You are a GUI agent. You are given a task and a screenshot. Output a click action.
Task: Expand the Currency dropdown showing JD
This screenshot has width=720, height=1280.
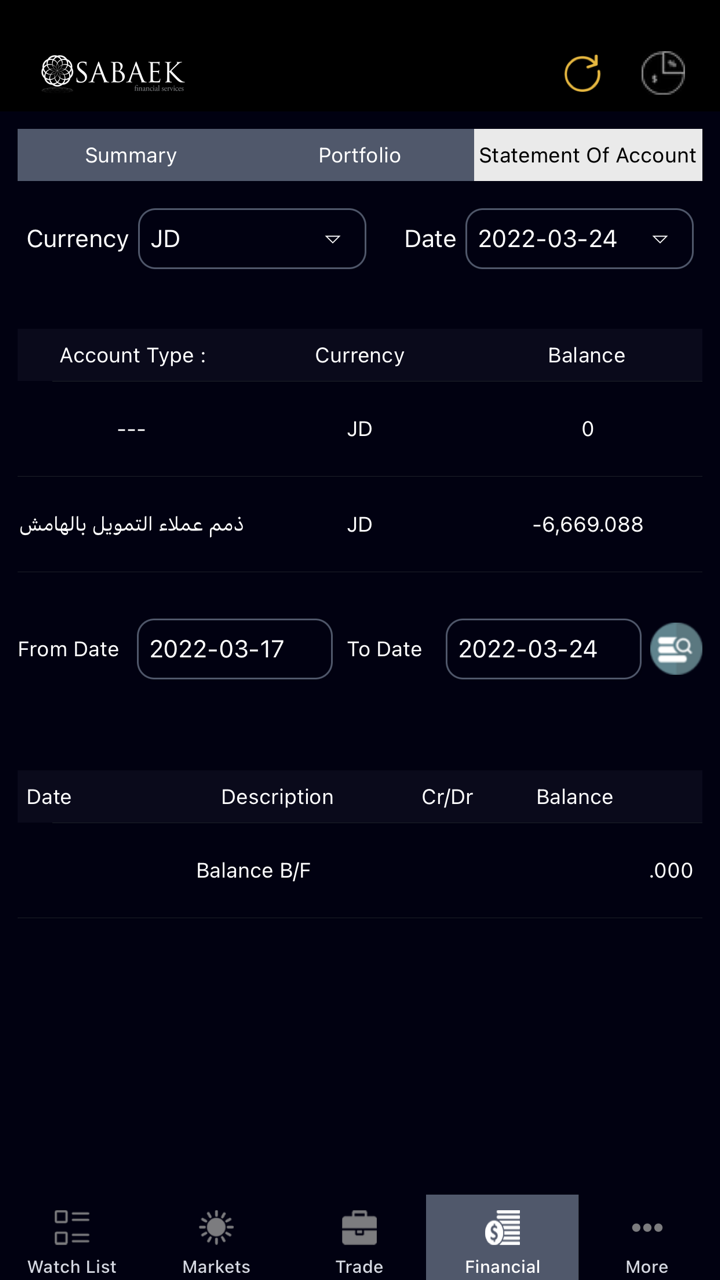click(x=252, y=239)
